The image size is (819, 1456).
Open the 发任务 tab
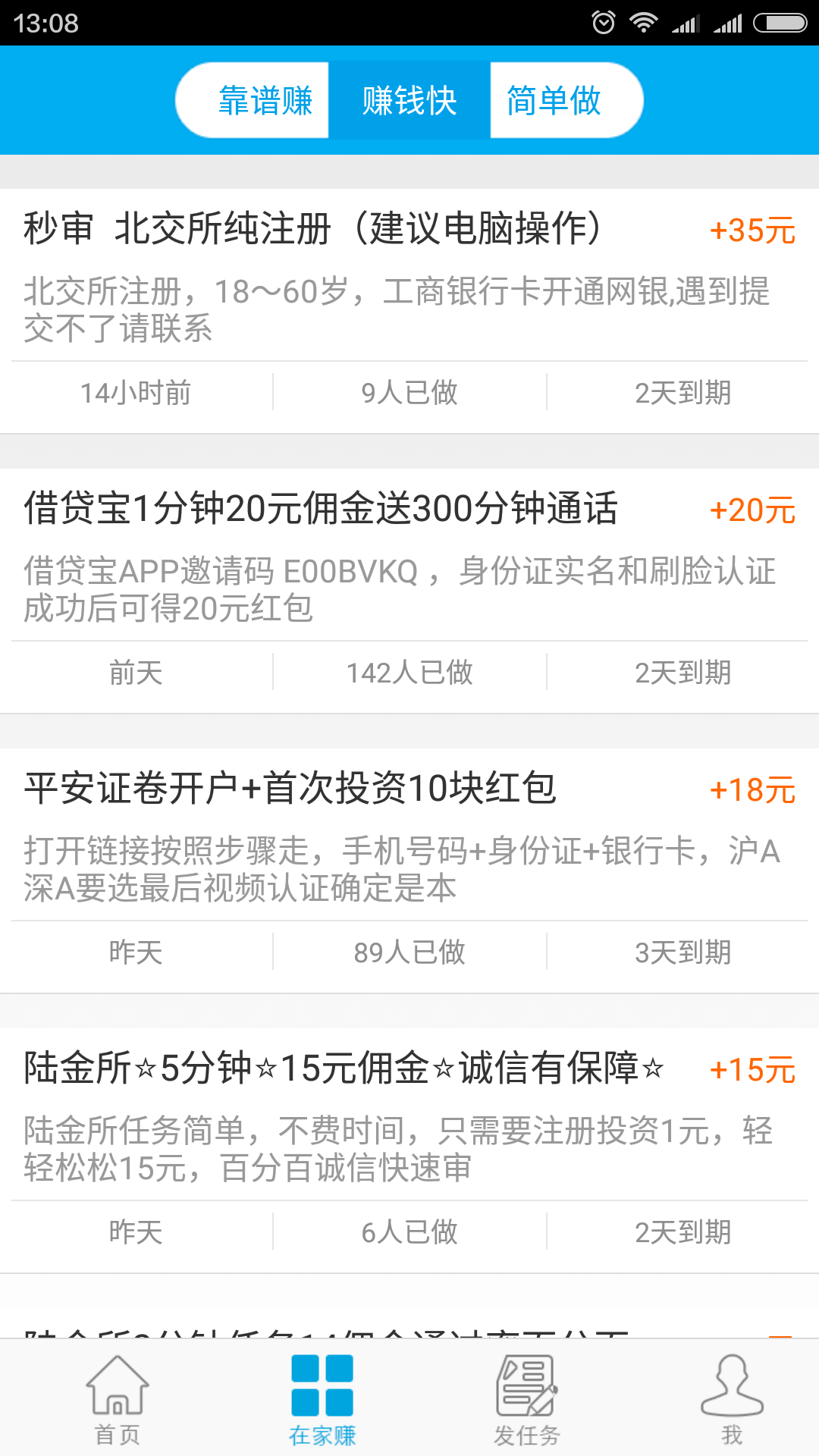527,1399
